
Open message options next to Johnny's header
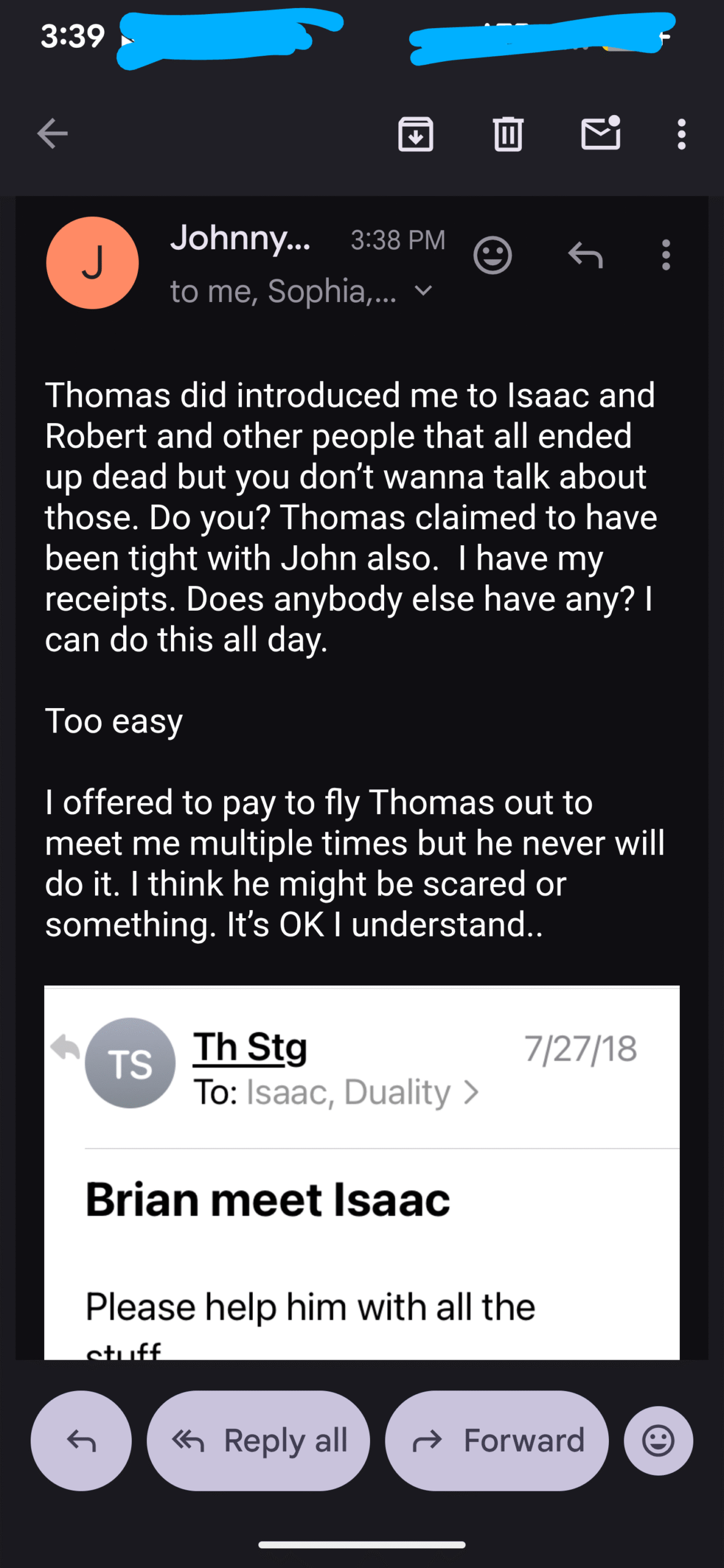[666, 255]
